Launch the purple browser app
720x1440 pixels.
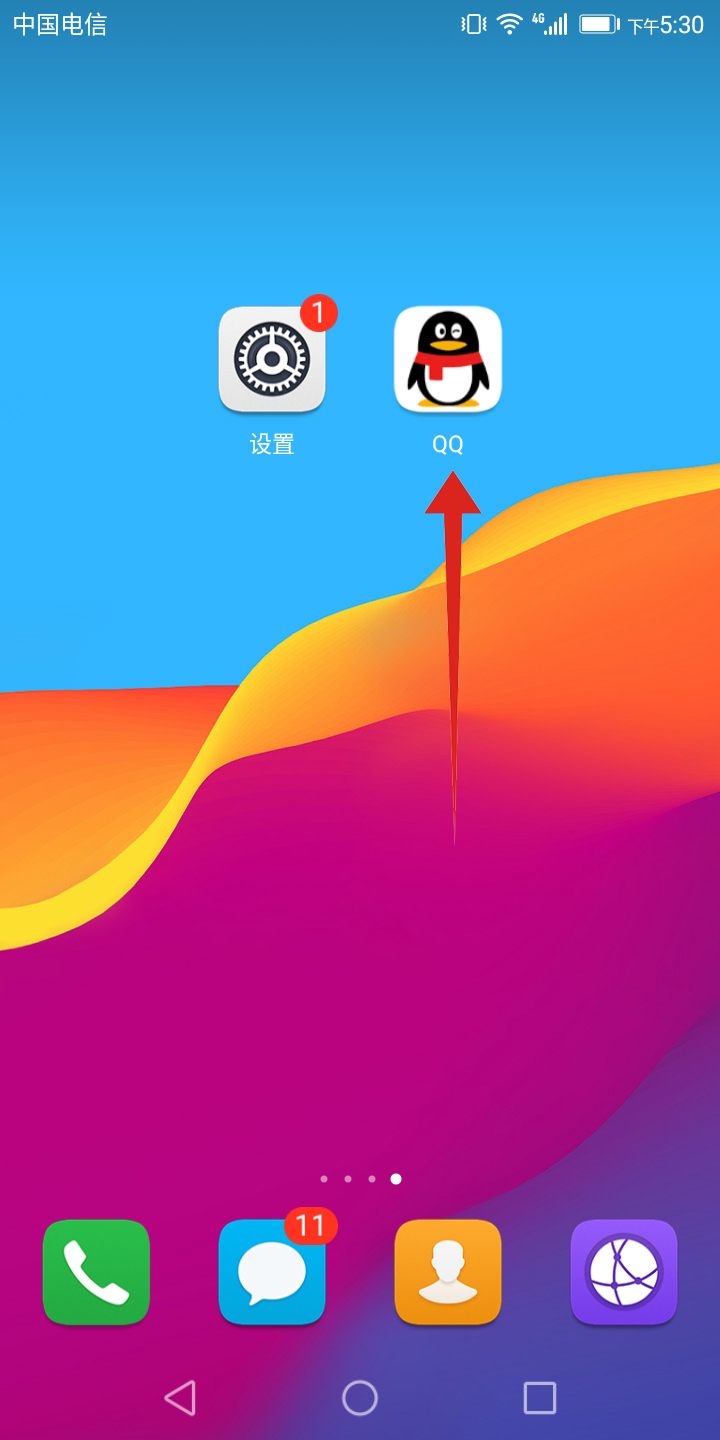point(624,1272)
